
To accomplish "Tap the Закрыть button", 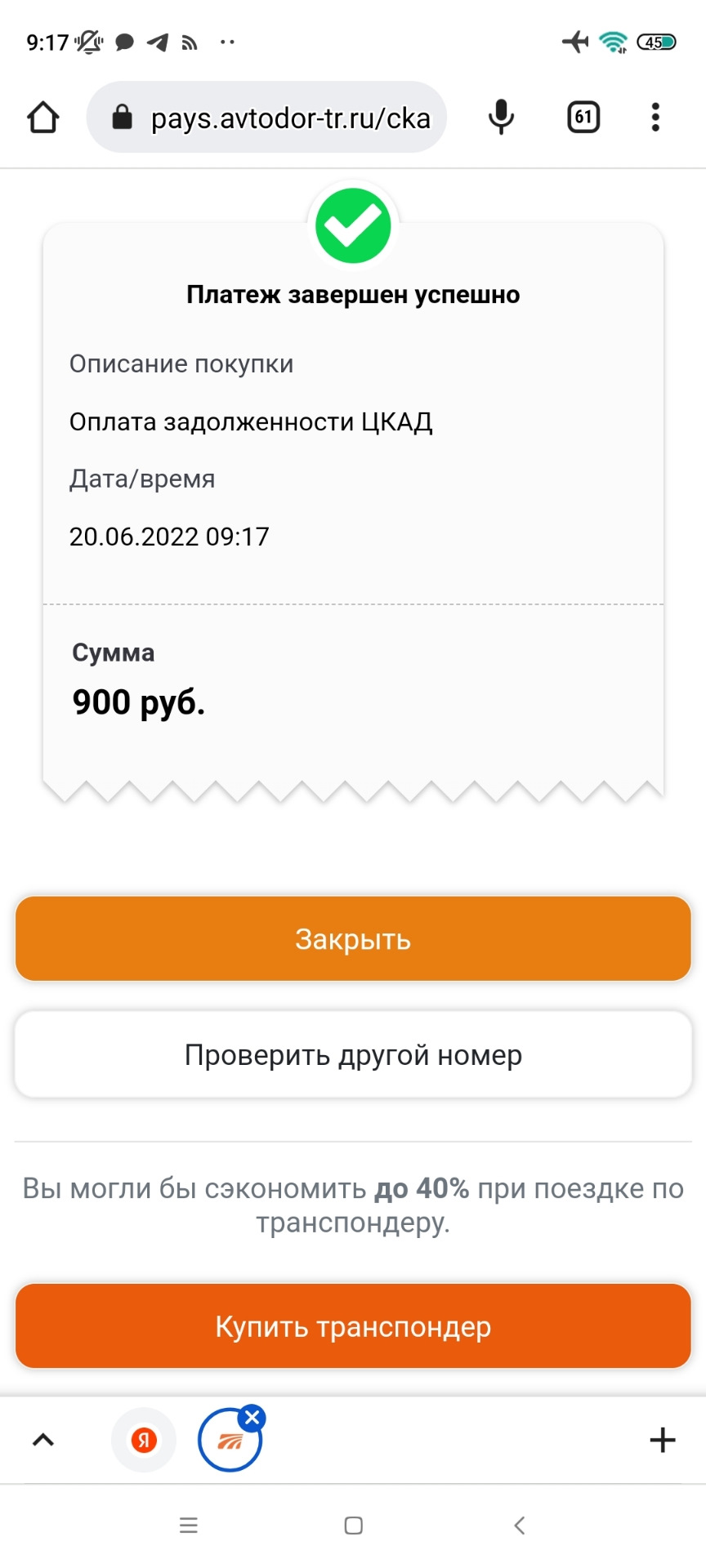I will 353,939.
